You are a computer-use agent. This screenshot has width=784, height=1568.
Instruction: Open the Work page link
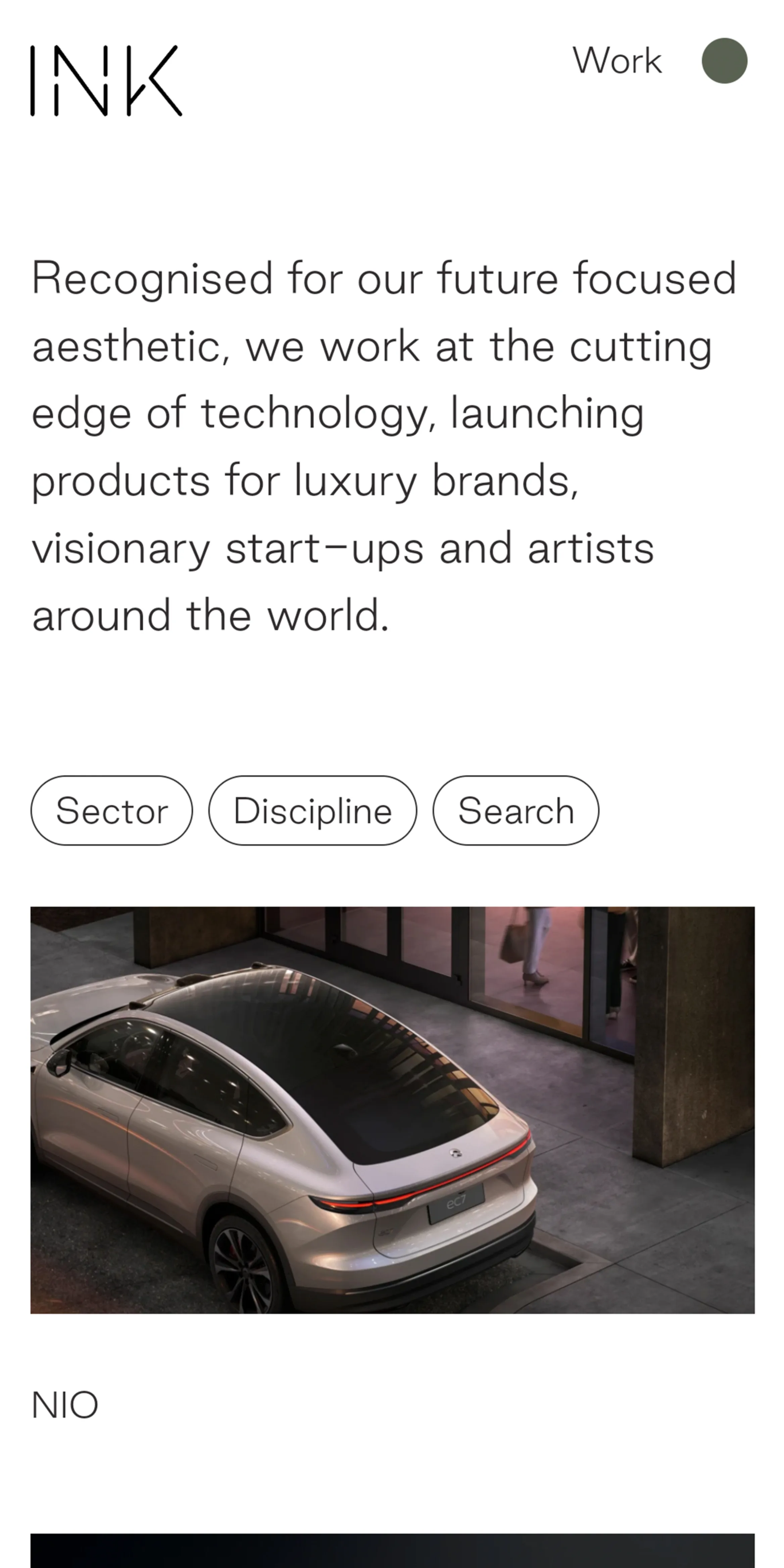pyautogui.click(x=617, y=61)
